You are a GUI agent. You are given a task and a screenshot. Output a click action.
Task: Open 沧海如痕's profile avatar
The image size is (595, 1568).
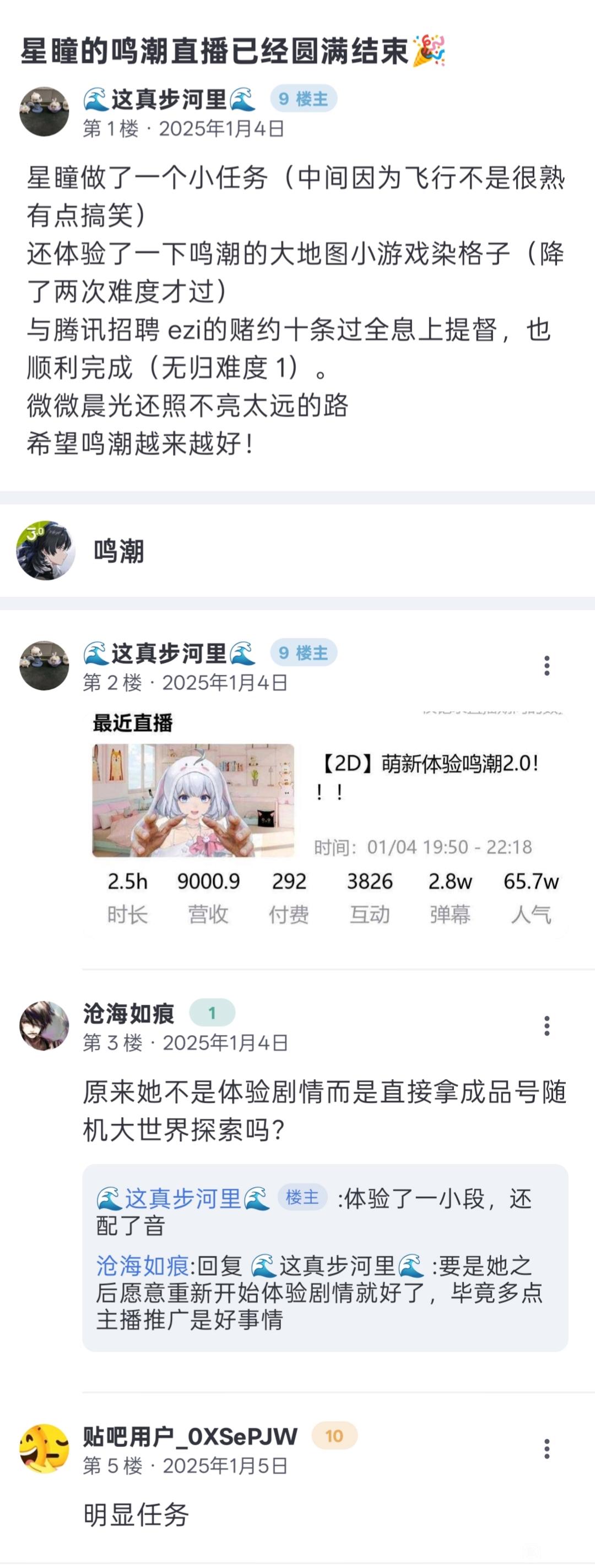point(44,1026)
